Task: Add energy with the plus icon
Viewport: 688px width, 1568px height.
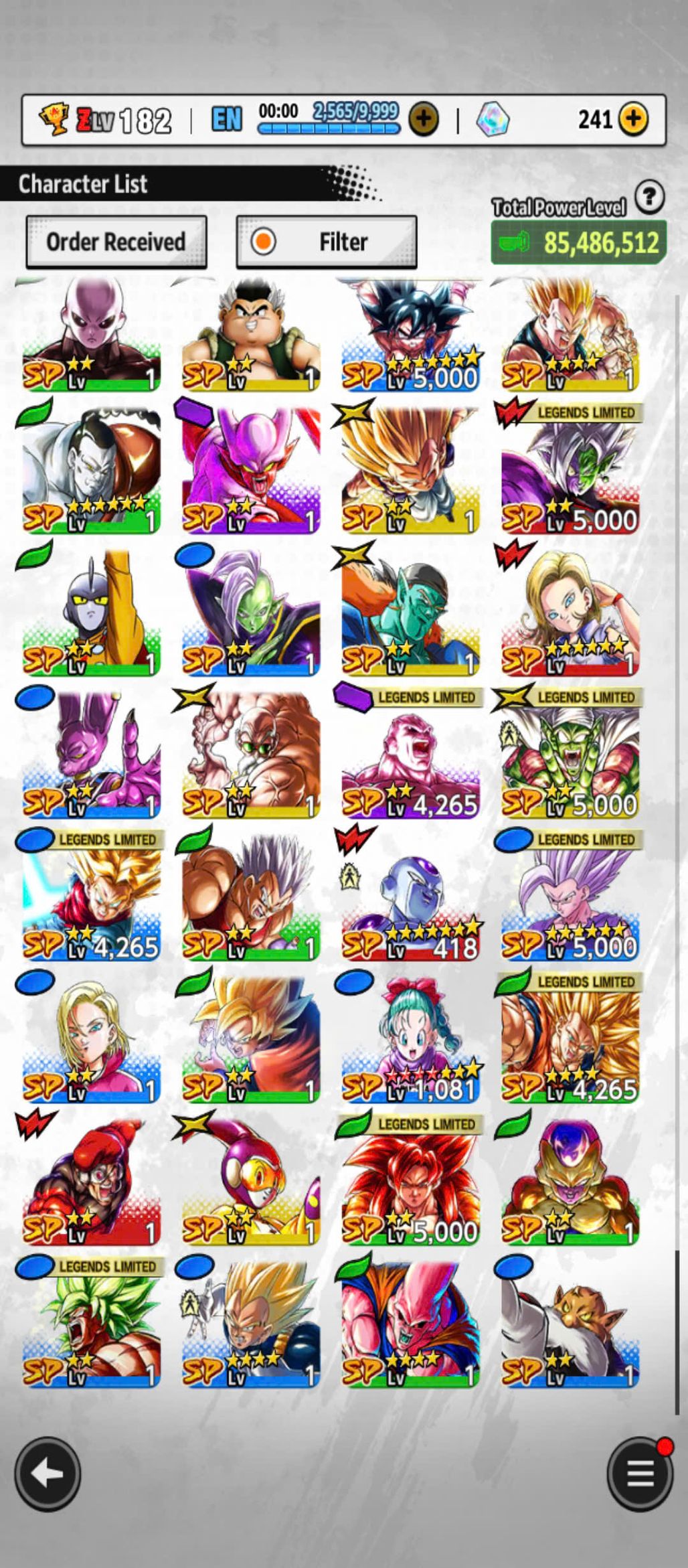Action: (423, 120)
